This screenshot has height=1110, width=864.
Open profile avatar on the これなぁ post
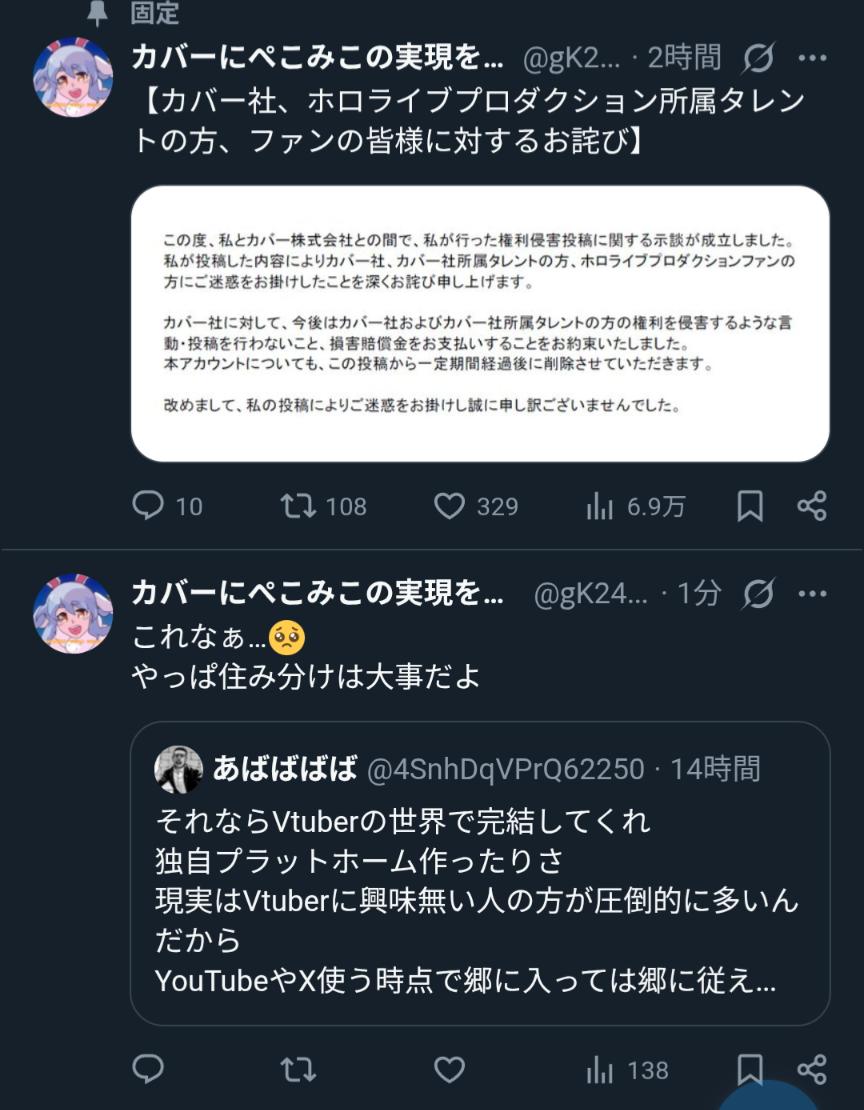click(73, 614)
